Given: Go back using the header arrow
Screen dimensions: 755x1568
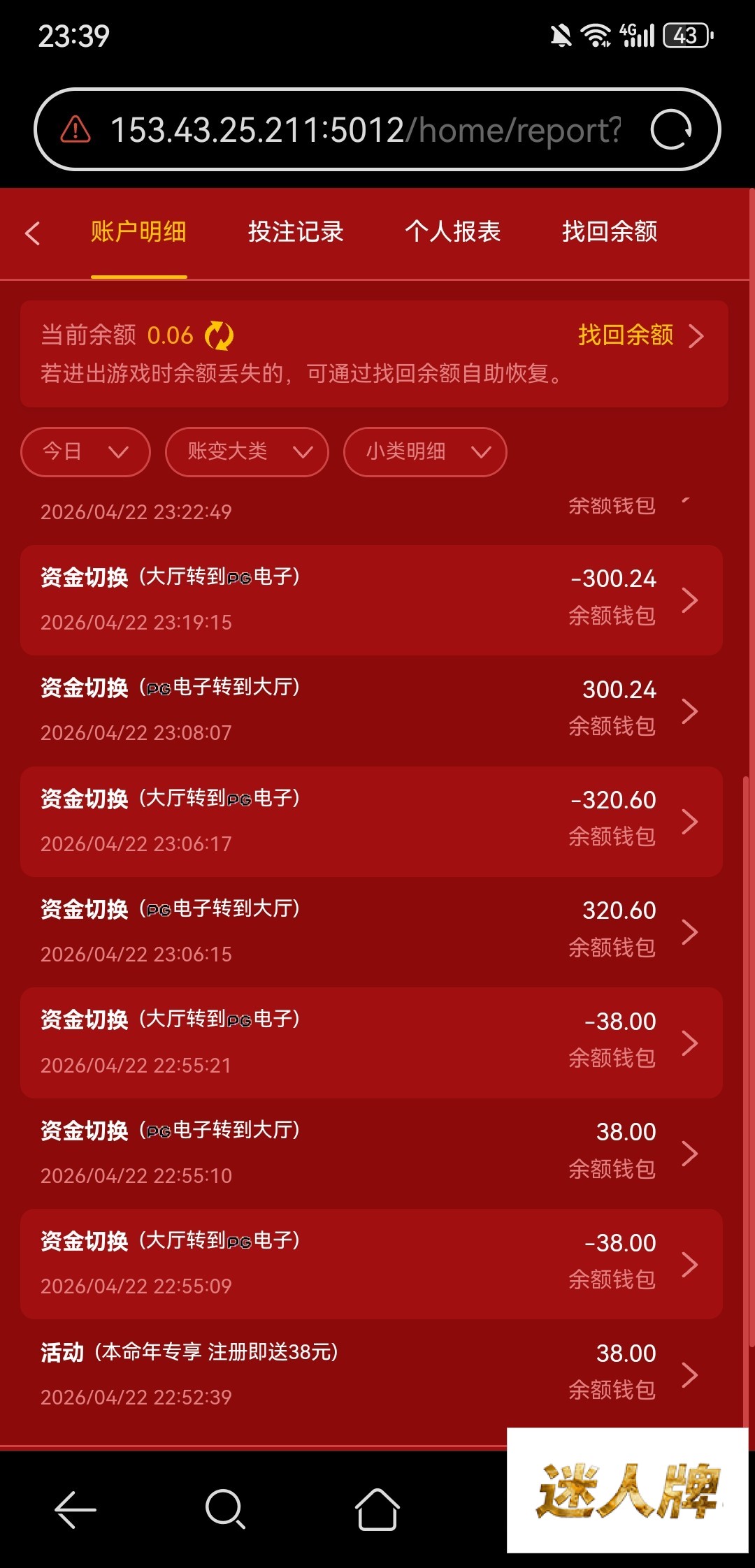Looking at the screenshot, I should (33, 233).
